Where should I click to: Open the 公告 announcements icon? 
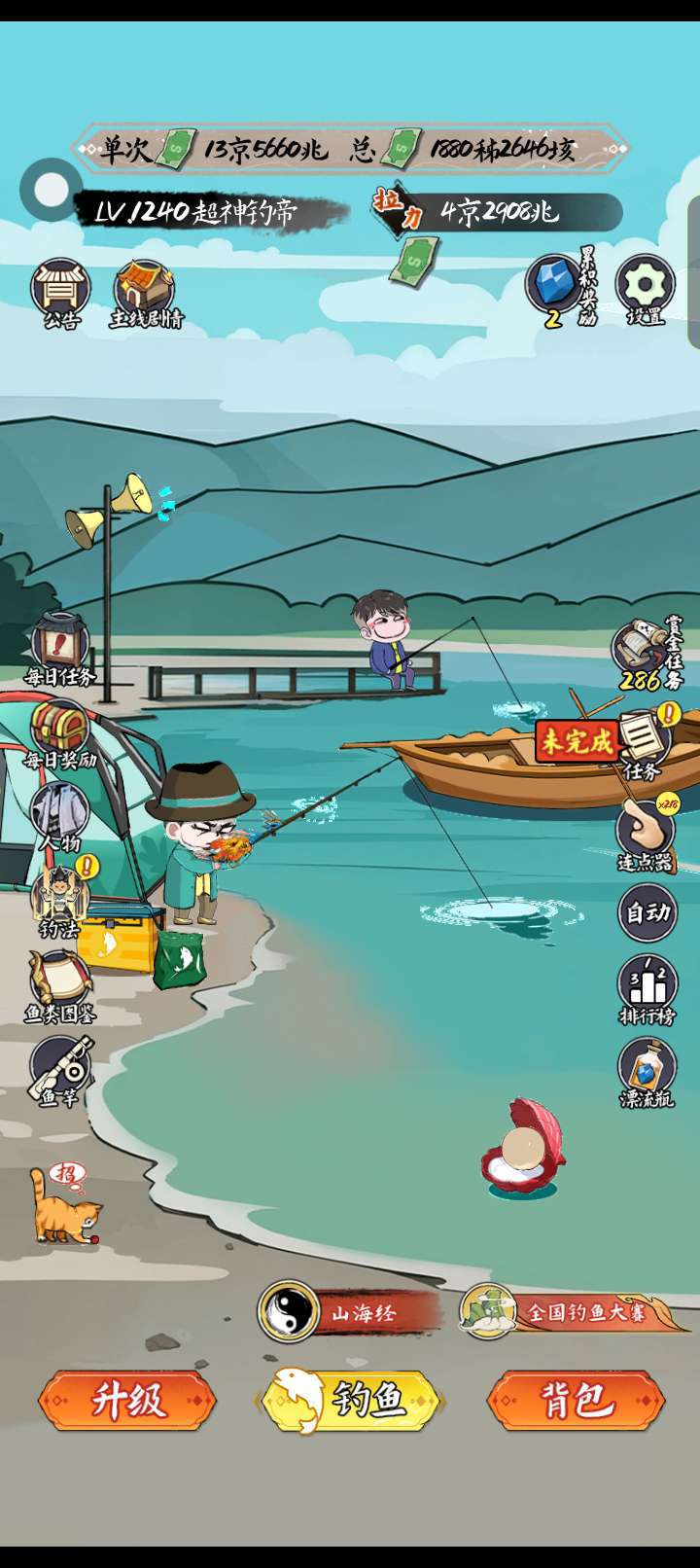[x=61, y=290]
